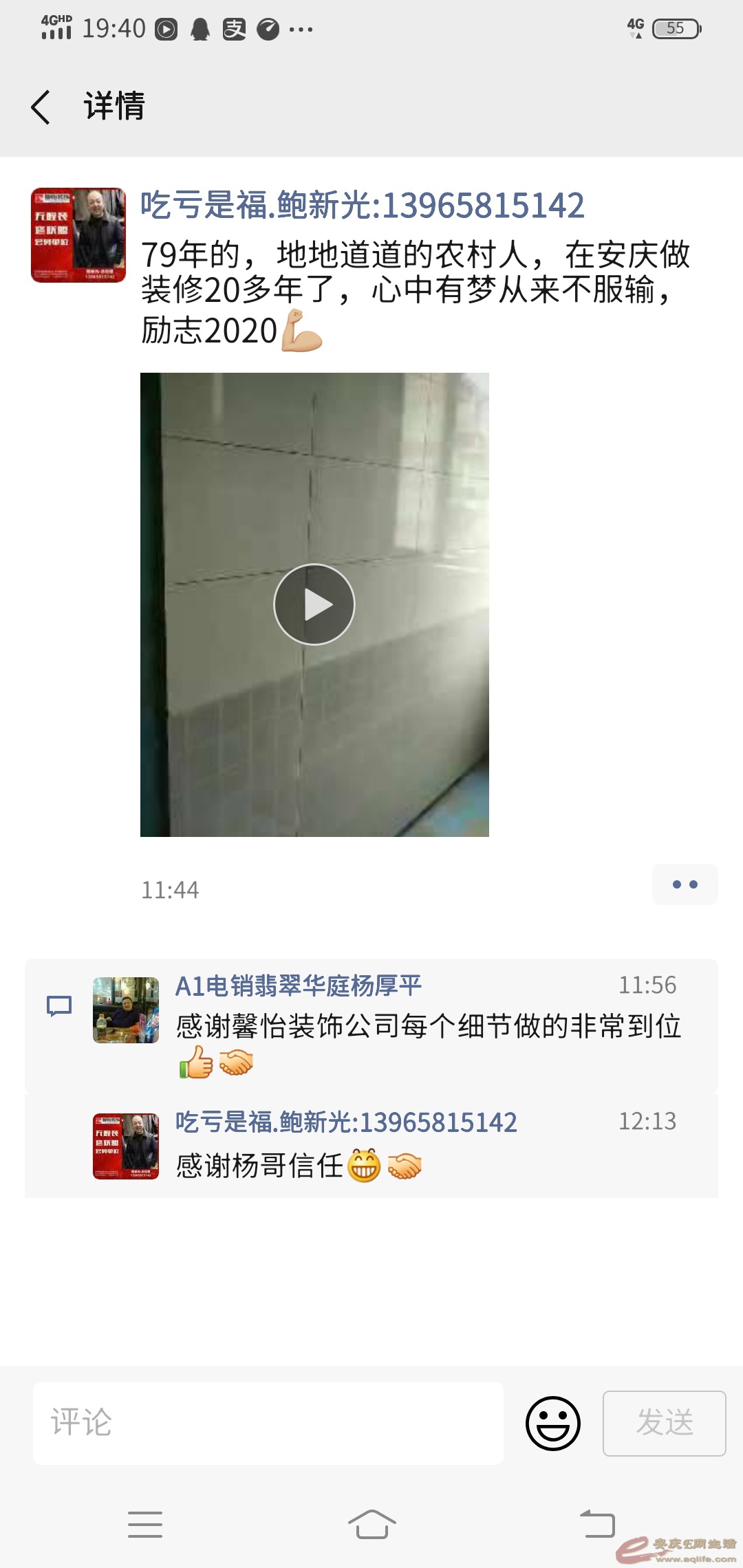Tap the 发送 send button
The width and height of the screenshot is (743, 1568).
(x=664, y=1423)
